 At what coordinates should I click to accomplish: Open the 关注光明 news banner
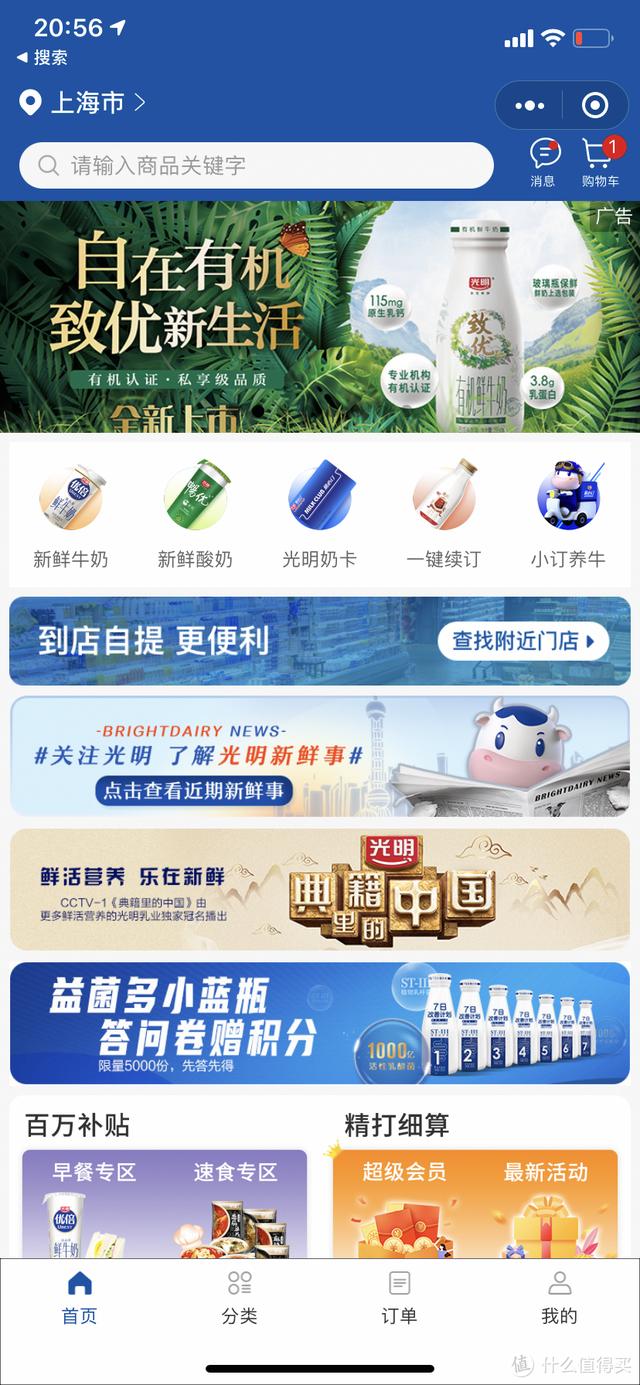[320, 756]
